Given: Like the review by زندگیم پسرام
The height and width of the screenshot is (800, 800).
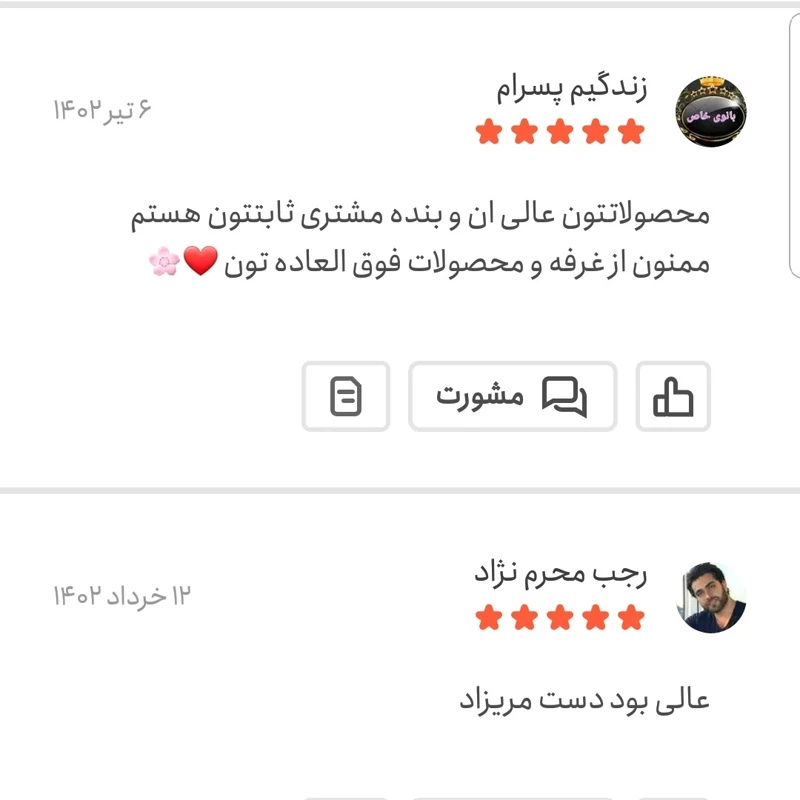Looking at the screenshot, I should tap(673, 396).
